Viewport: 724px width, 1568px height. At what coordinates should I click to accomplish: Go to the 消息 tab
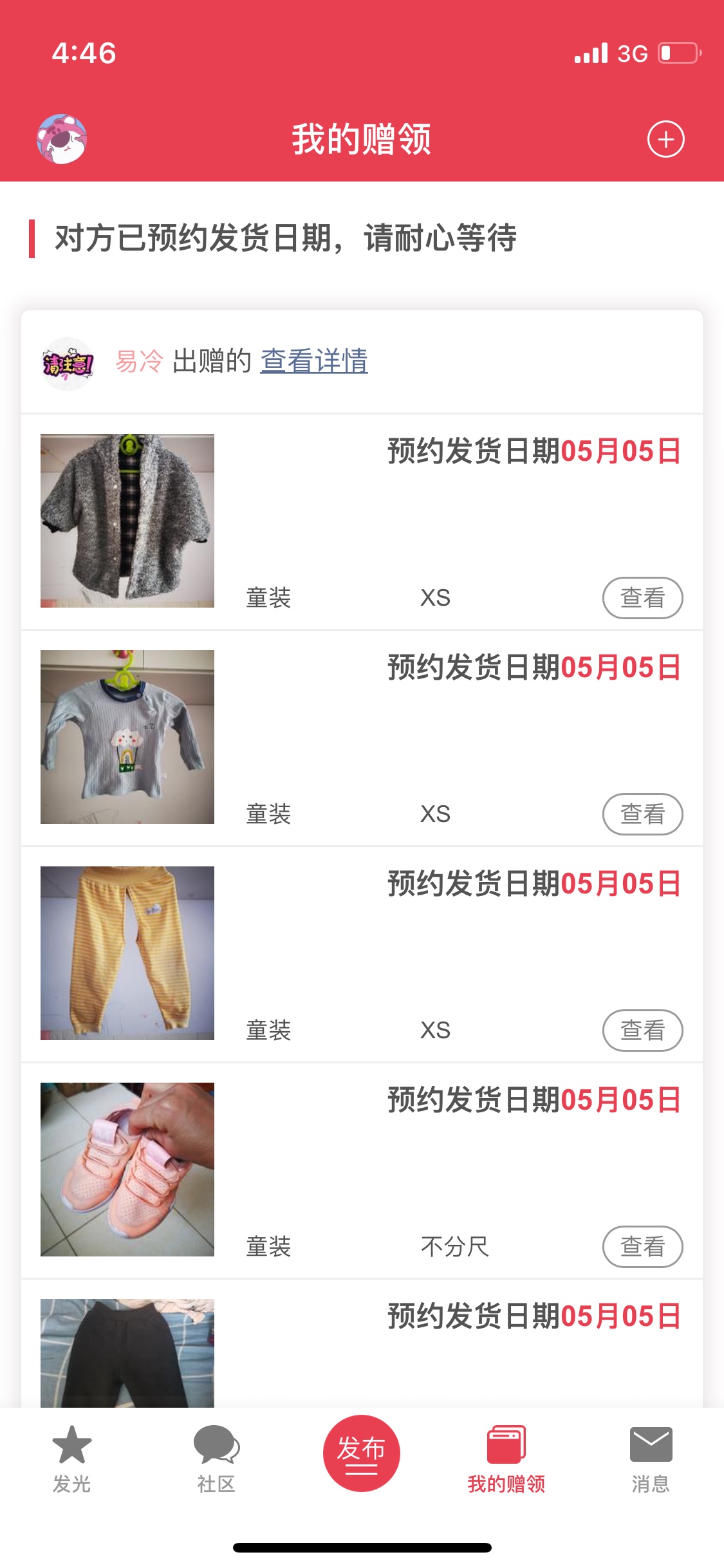click(x=650, y=1459)
